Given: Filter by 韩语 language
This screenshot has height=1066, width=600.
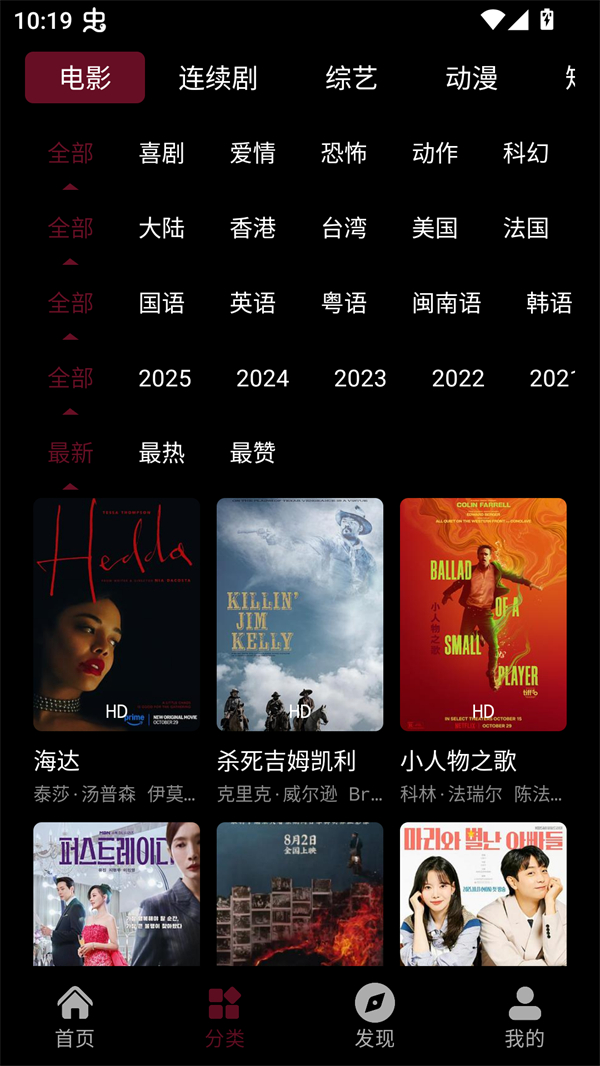Looking at the screenshot, I should 549,303.
